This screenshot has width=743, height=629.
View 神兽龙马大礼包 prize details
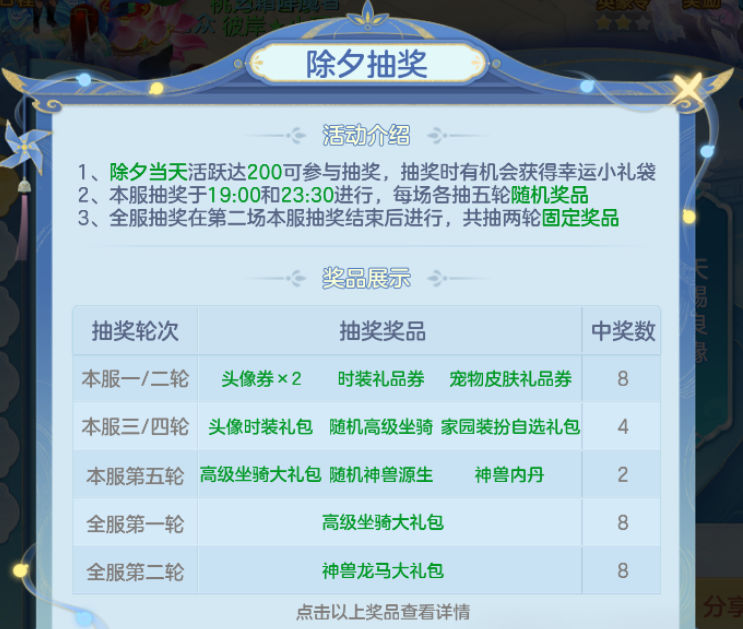coord(383,571)
